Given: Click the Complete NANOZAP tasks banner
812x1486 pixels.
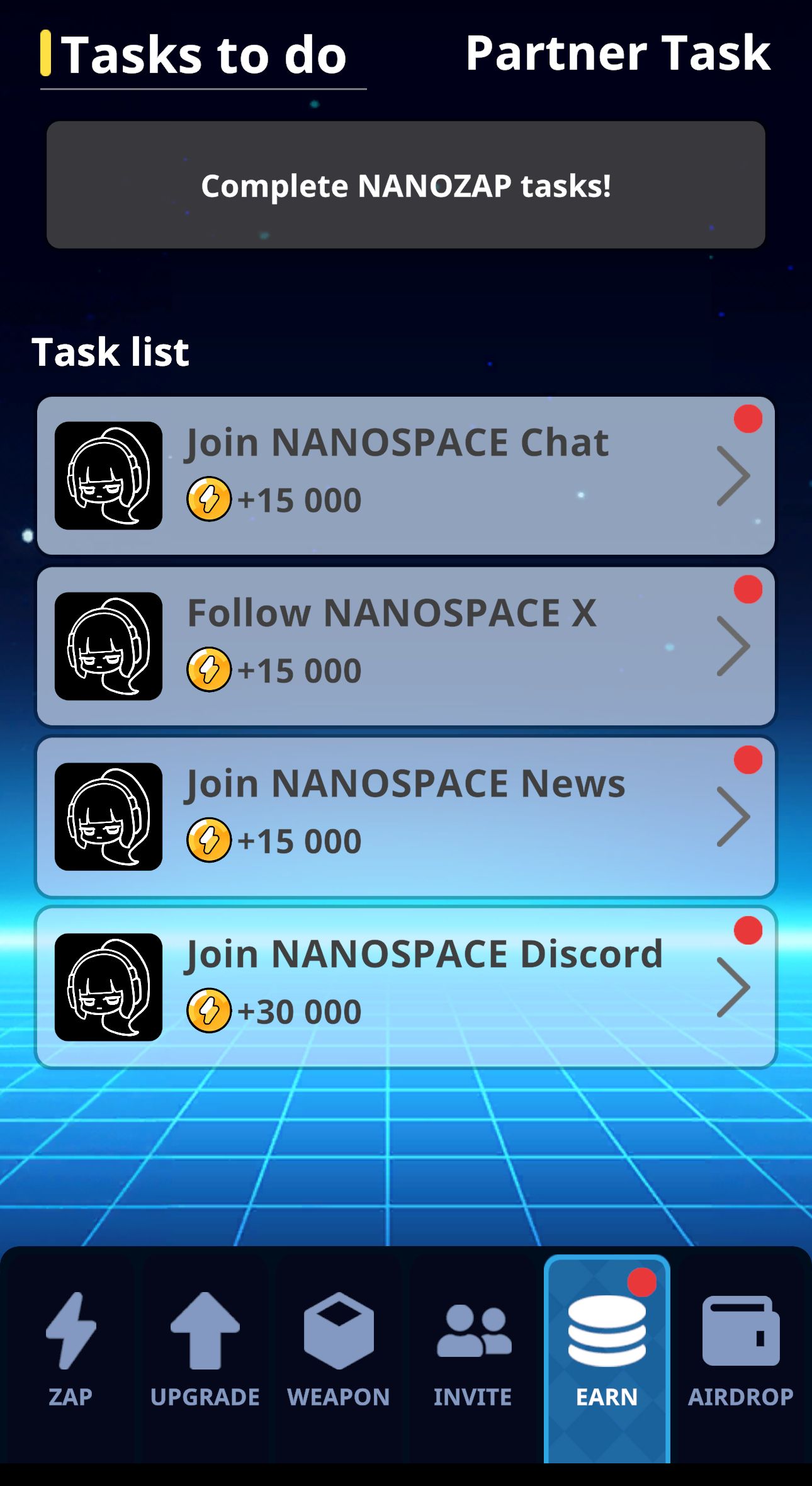Looking at the screenshot, I should tap(406, 185).
